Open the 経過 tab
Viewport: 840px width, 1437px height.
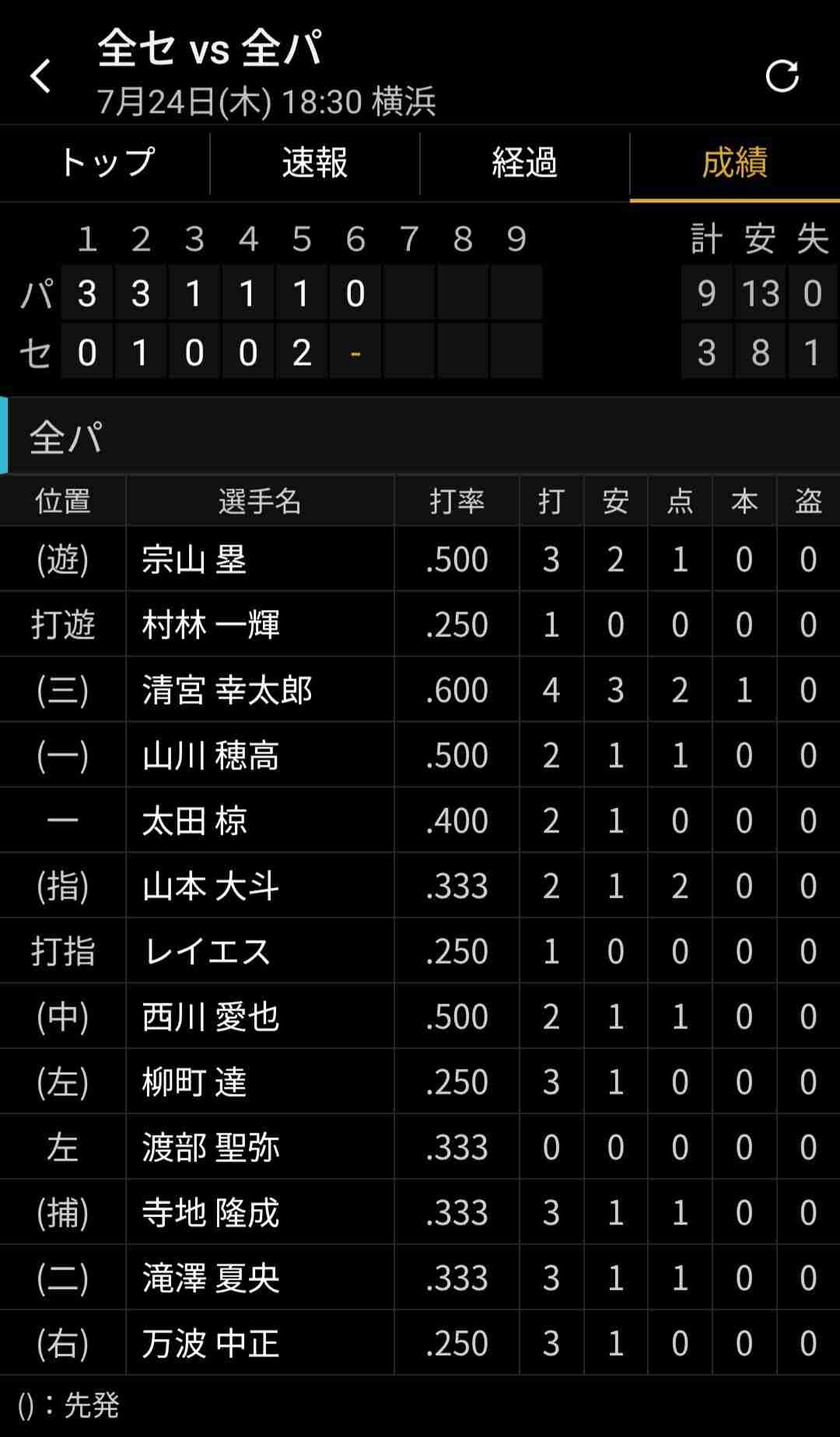[x=524, y=163]
